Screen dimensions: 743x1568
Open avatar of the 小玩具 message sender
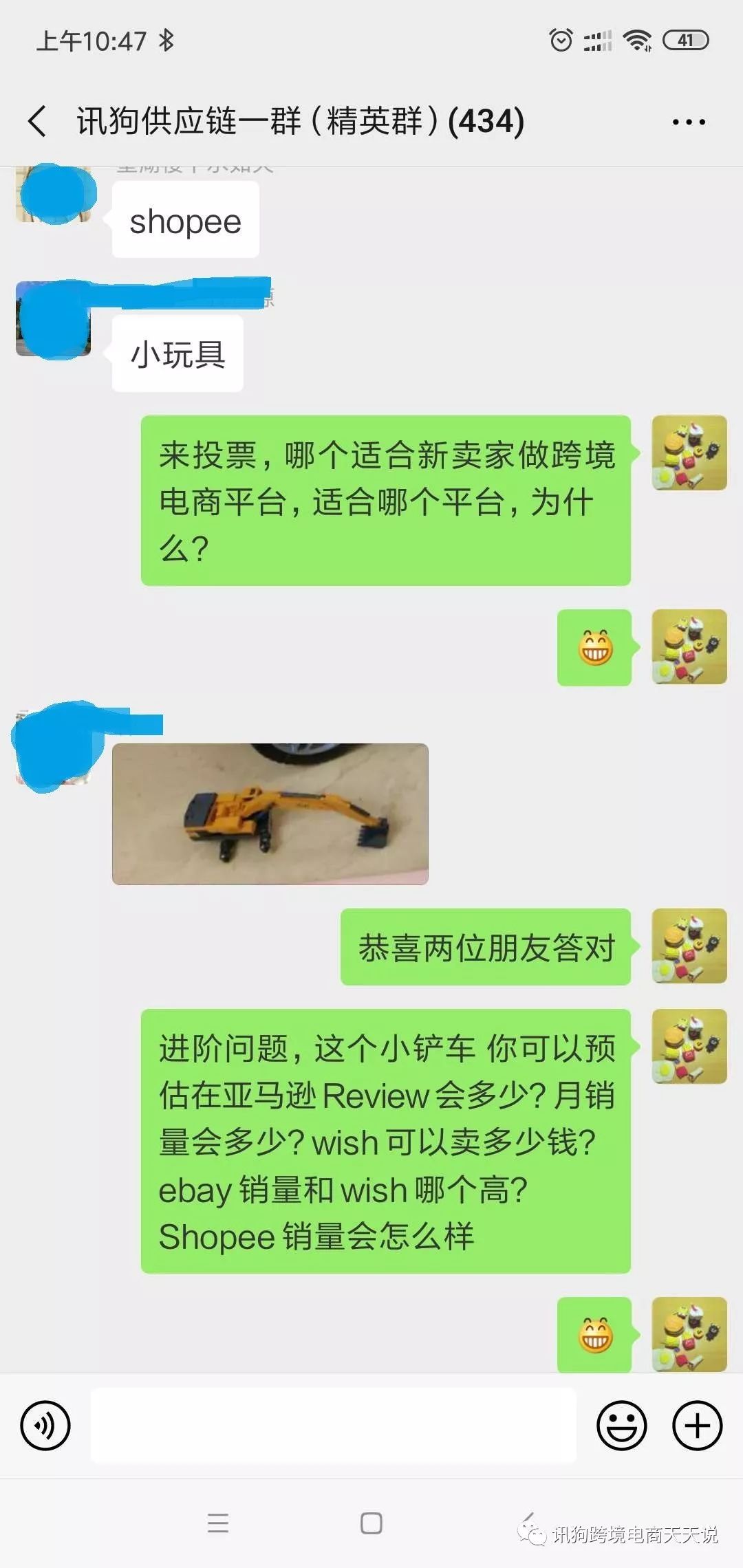[x=54, y=319]
